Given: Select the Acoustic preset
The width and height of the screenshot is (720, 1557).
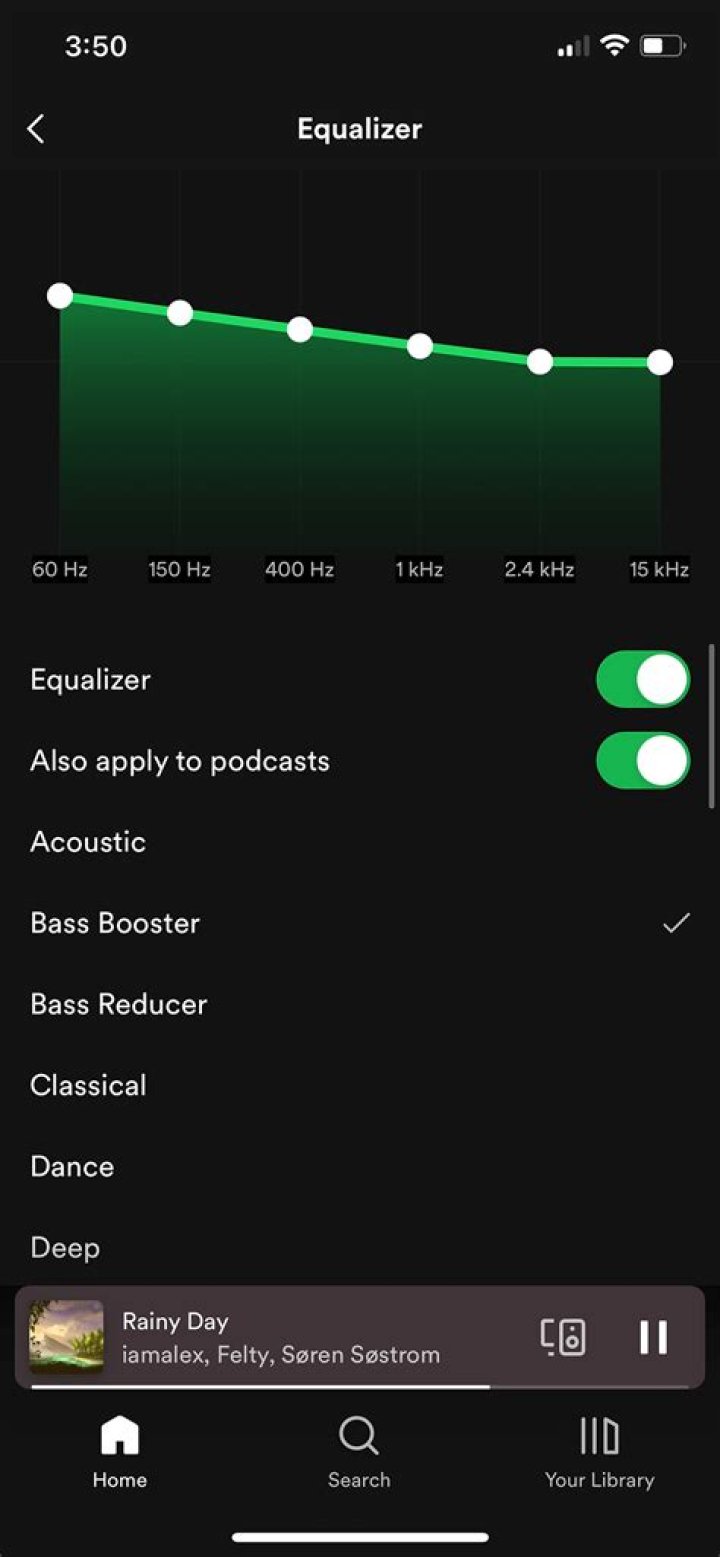Looking at the screenshot, I should (88, 842).
